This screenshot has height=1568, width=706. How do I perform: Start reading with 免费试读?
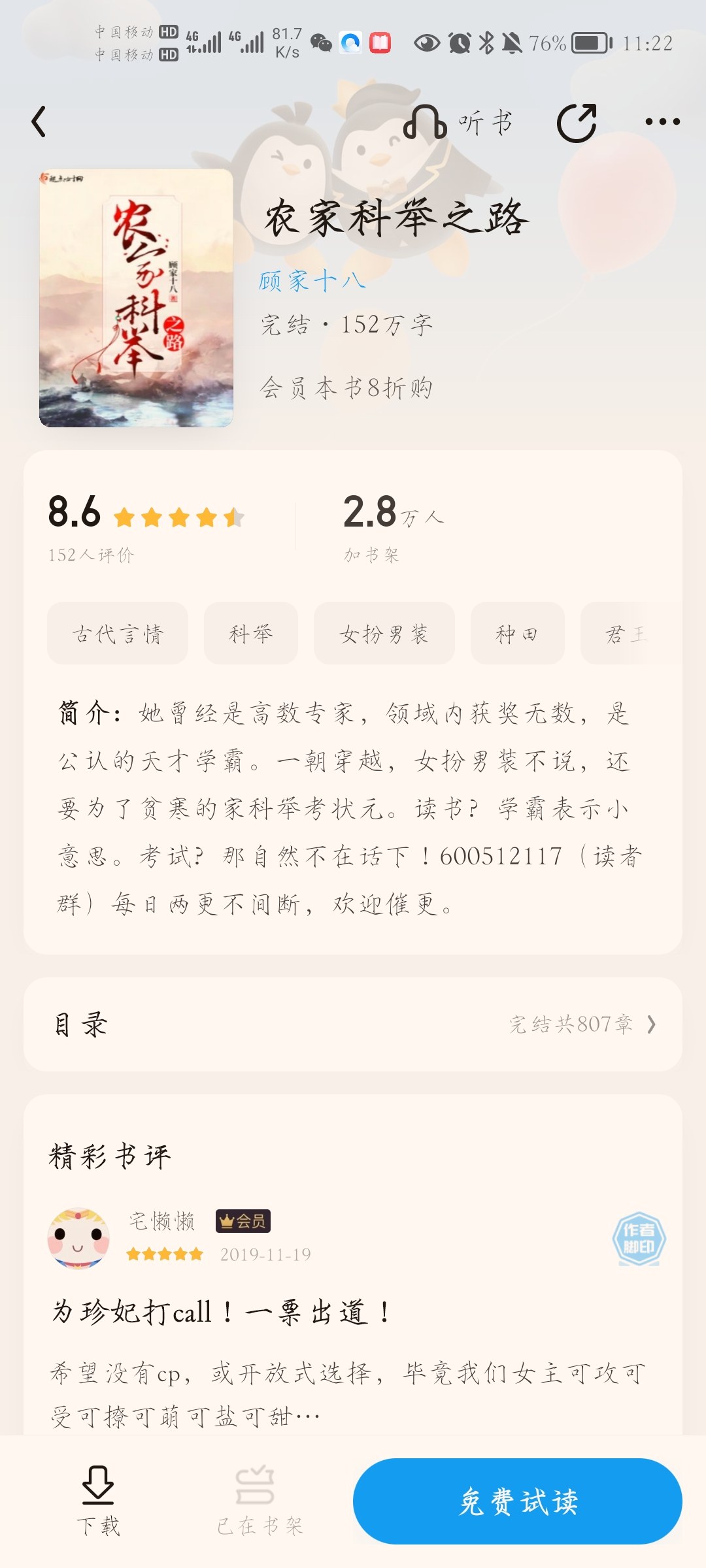[518, 1501]
